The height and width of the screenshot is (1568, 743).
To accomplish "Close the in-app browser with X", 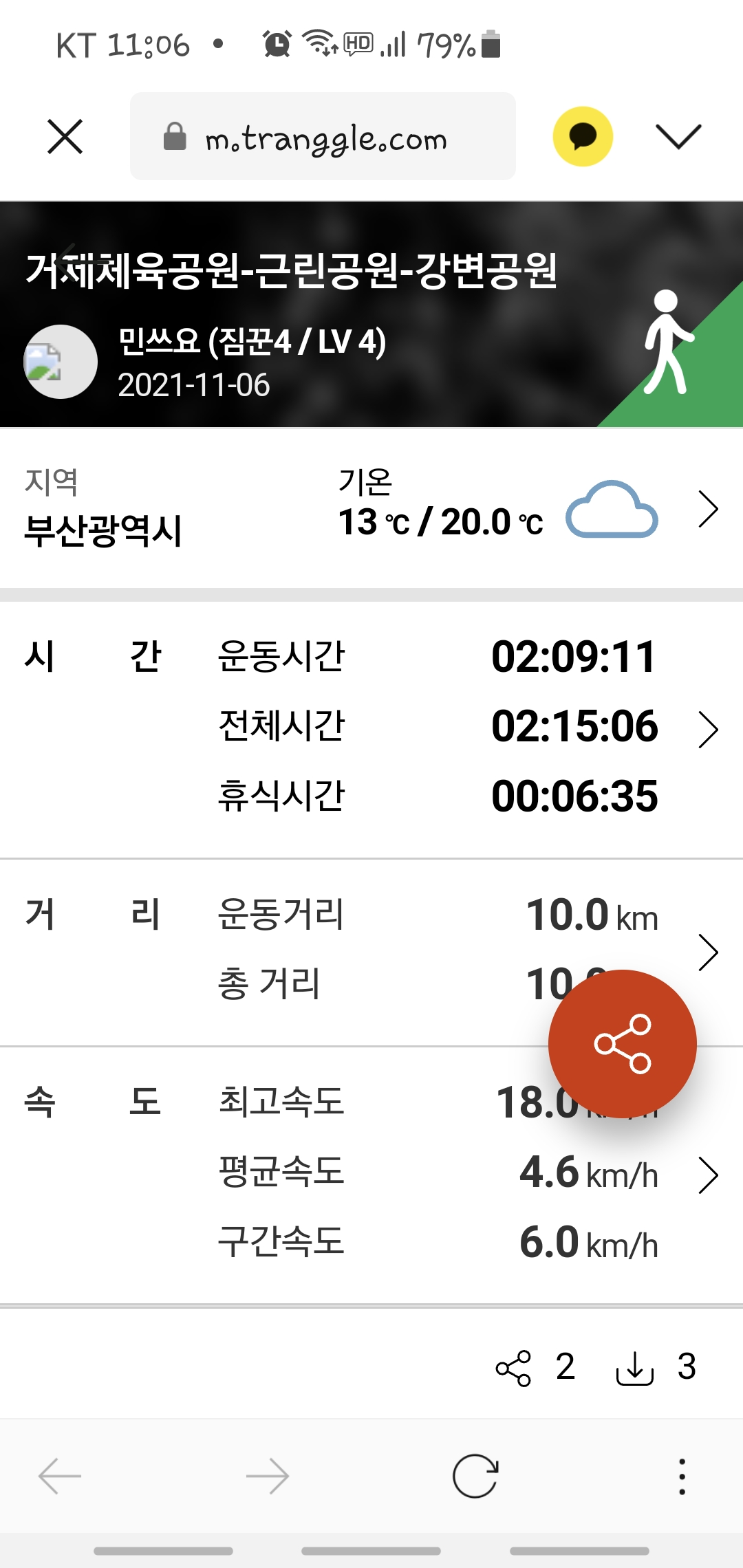I will pos(65,136).
